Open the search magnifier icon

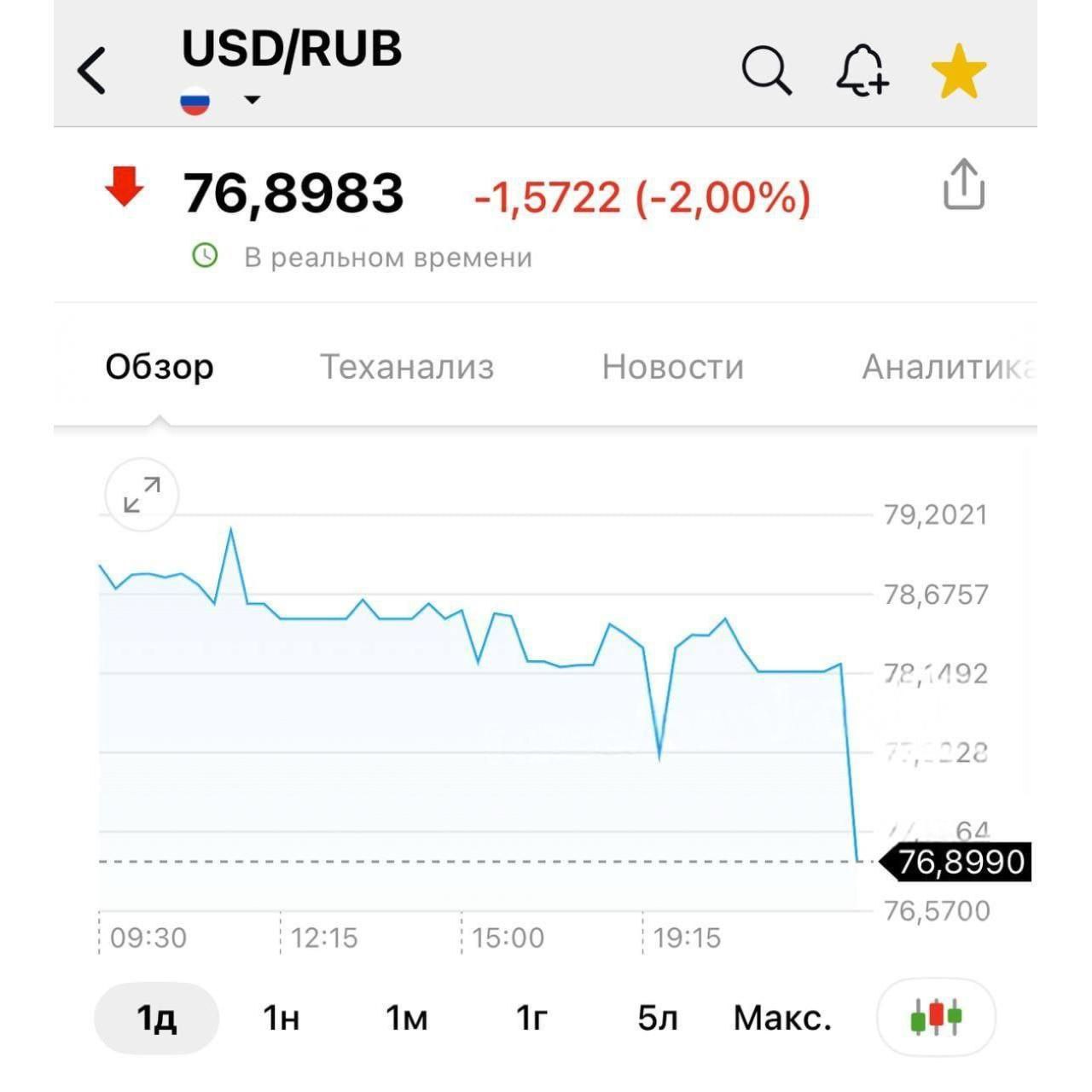pos(766,70)
